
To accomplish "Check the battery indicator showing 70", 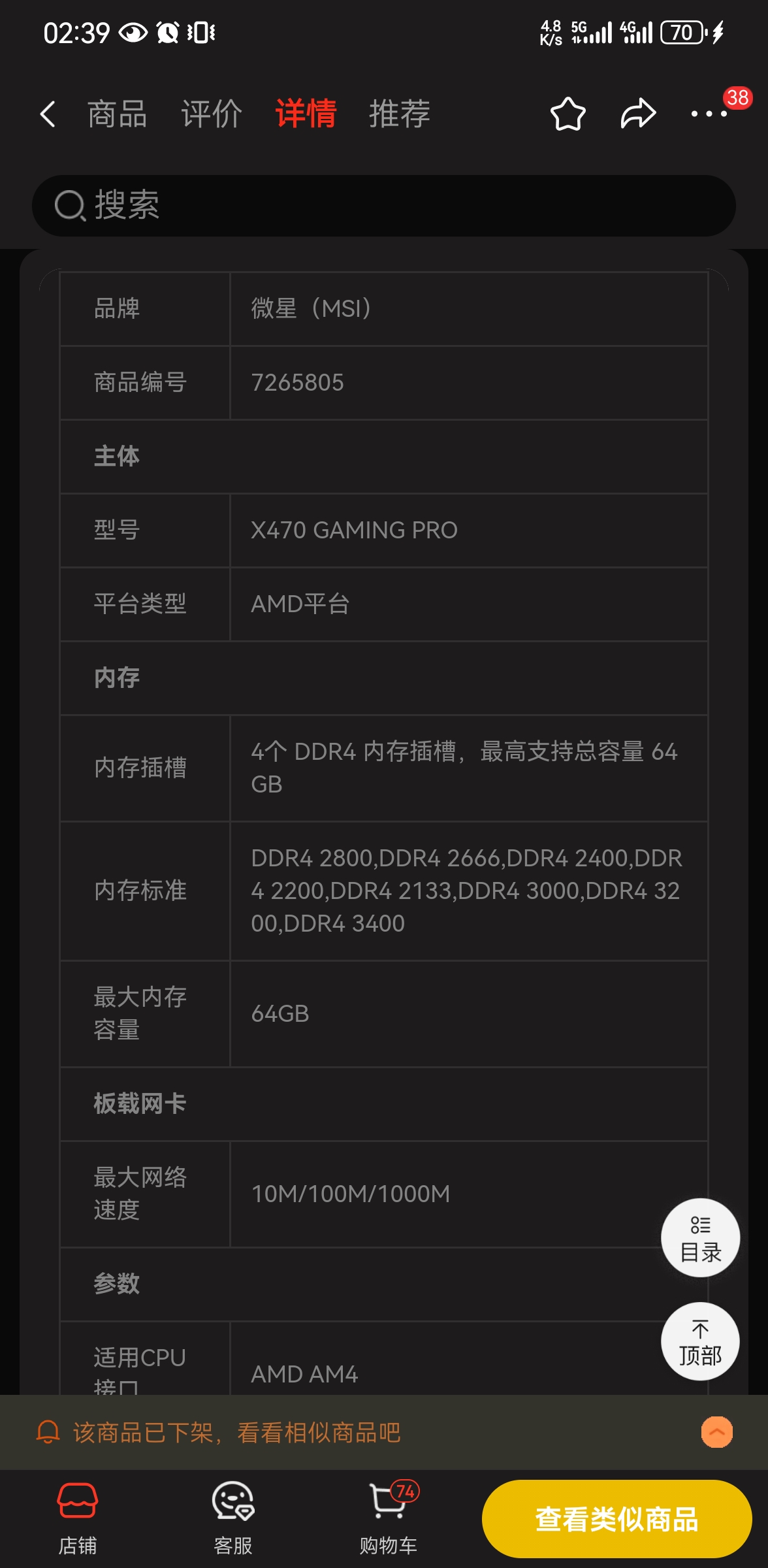I will pos(681,31).
